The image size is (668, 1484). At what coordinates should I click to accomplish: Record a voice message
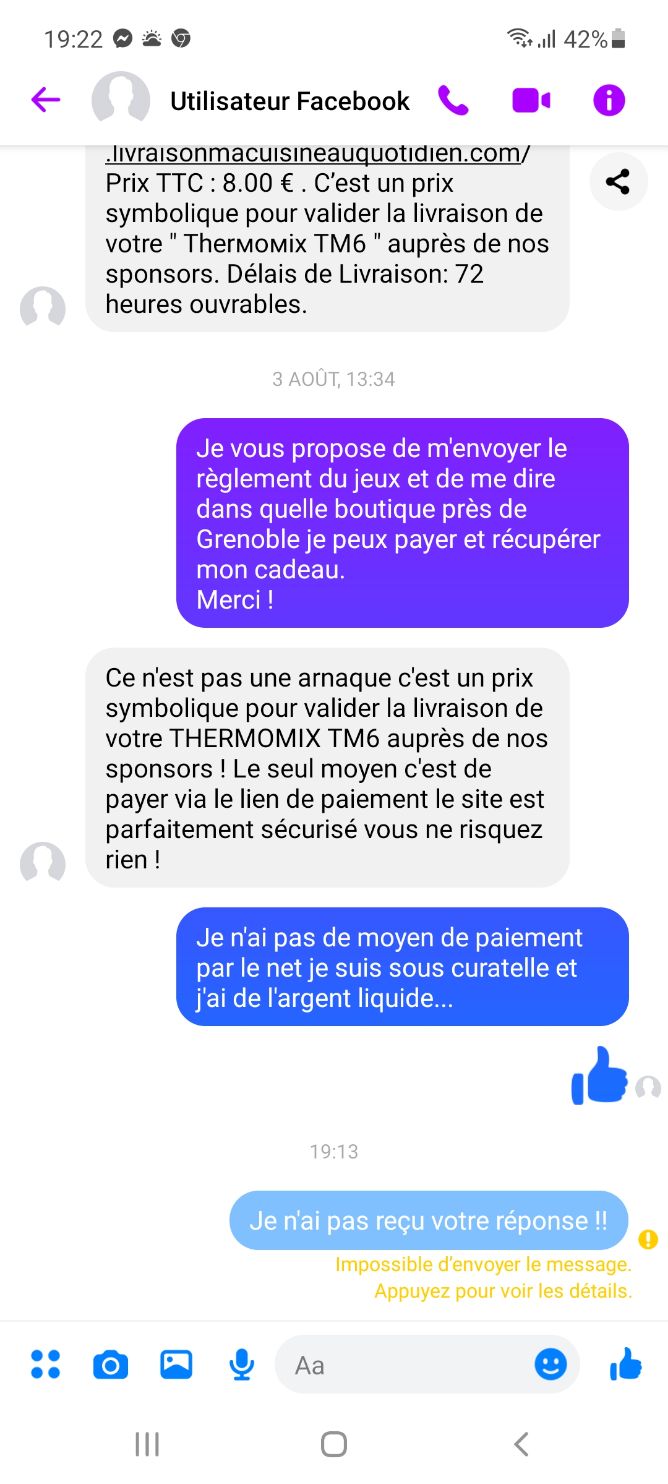[241, 1364]
